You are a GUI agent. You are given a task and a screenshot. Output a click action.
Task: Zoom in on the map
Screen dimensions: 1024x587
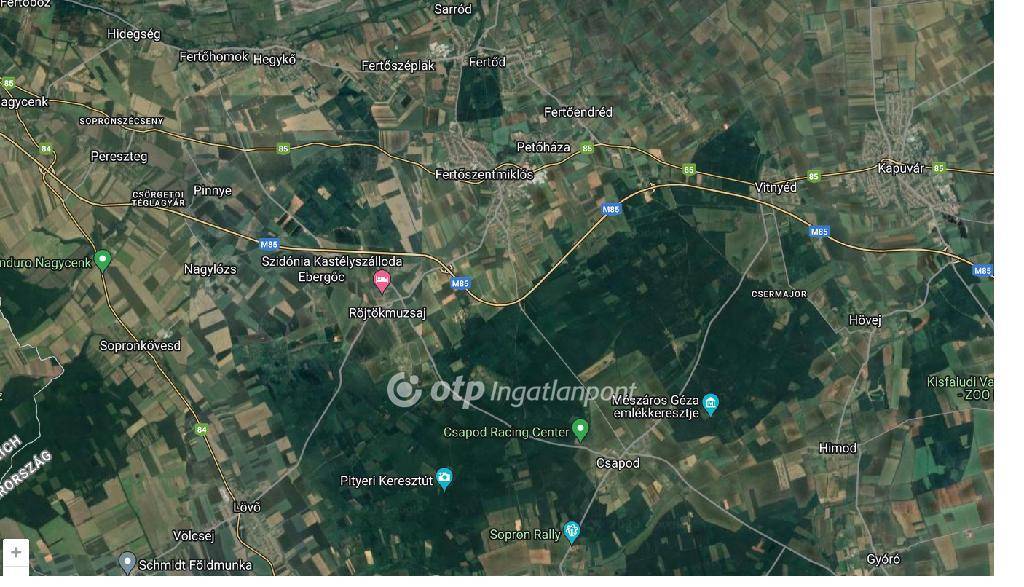pos(15,552)
